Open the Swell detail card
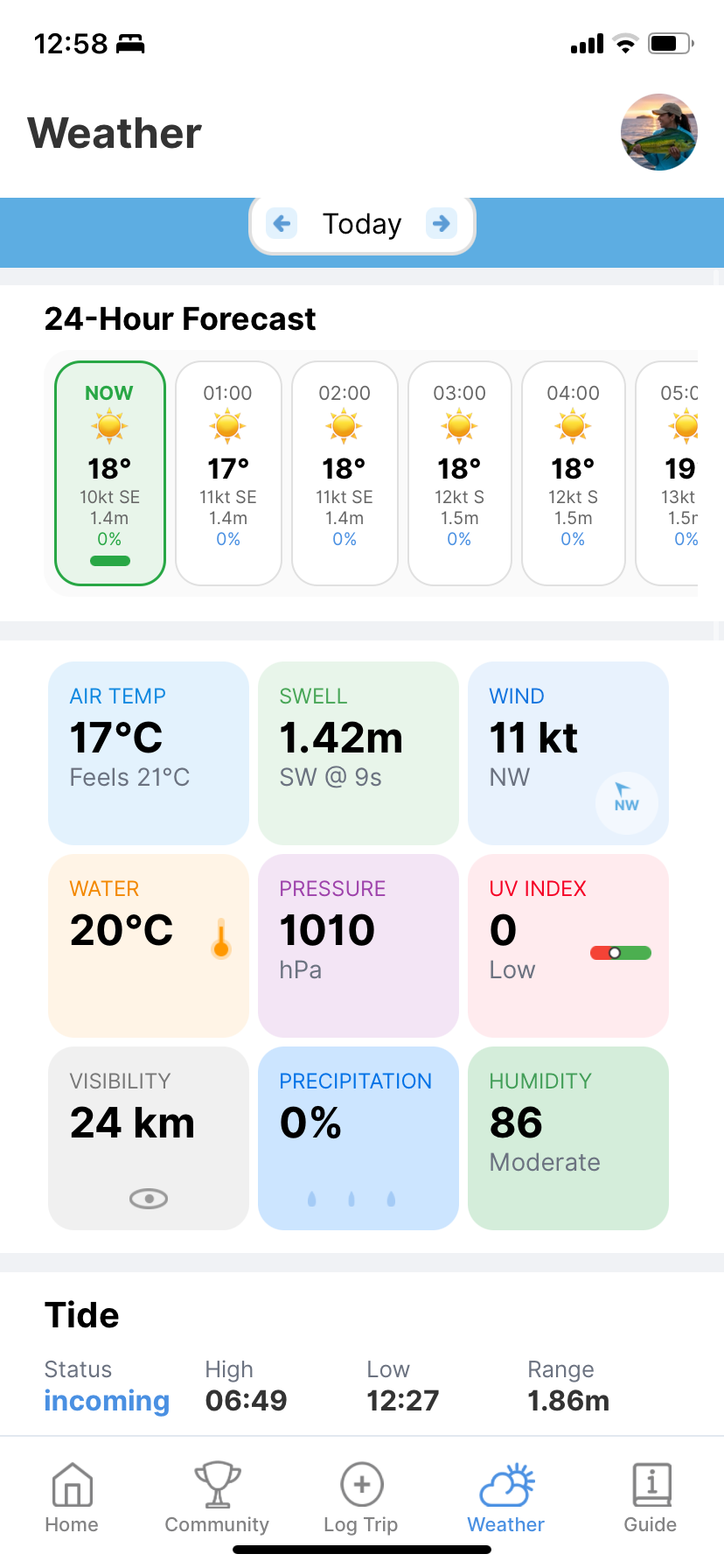Screen dimensions: 724x1568 click(x=358, y=752)
